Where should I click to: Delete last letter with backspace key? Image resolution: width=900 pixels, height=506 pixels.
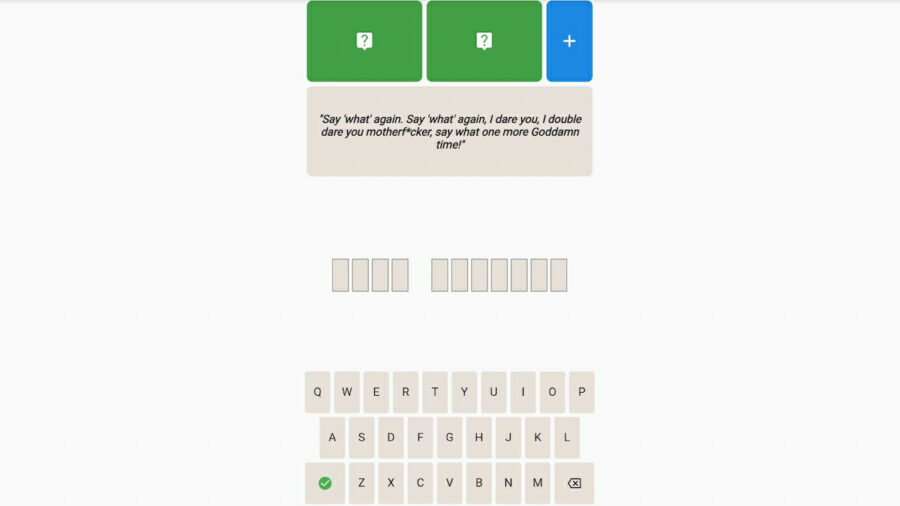coord(574,483)
